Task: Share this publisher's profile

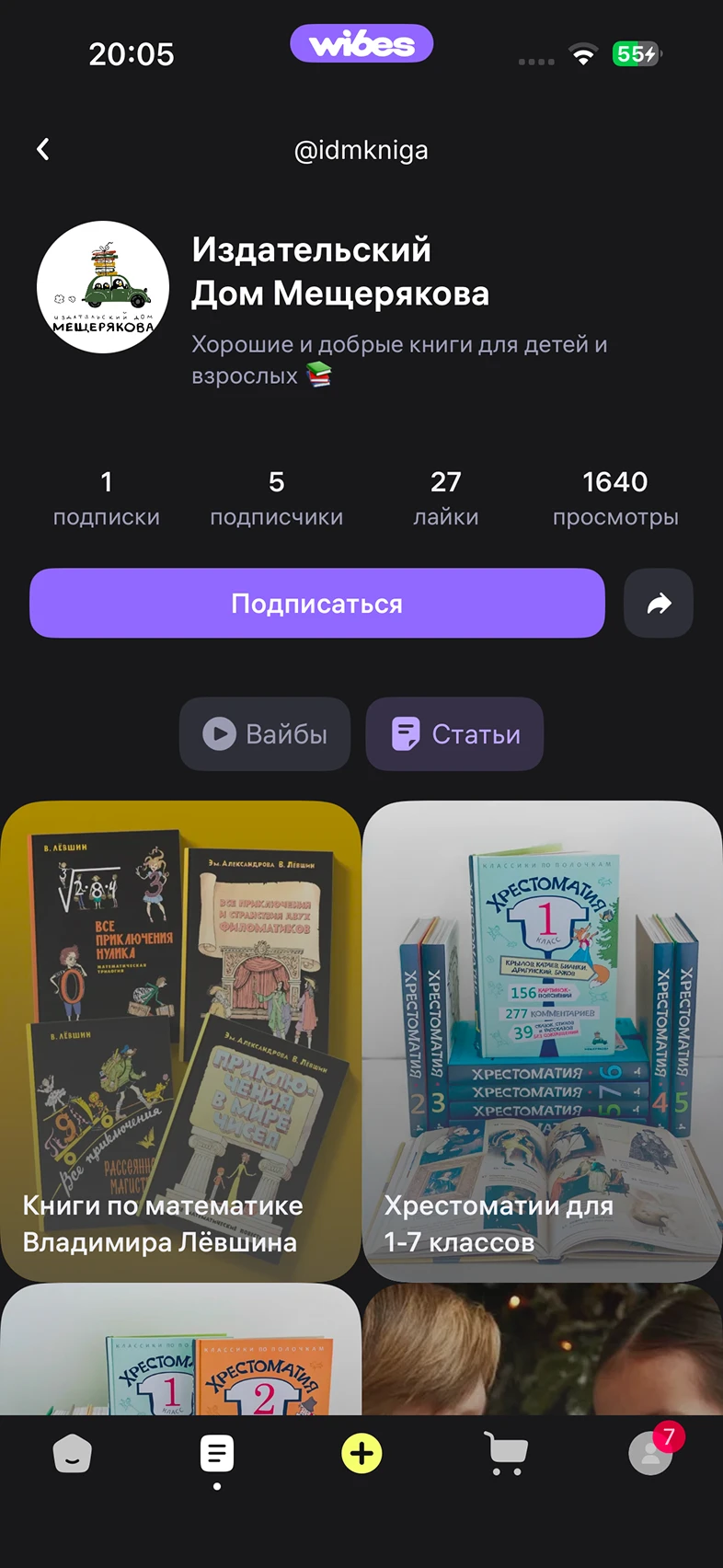Action: pos(659,604)
